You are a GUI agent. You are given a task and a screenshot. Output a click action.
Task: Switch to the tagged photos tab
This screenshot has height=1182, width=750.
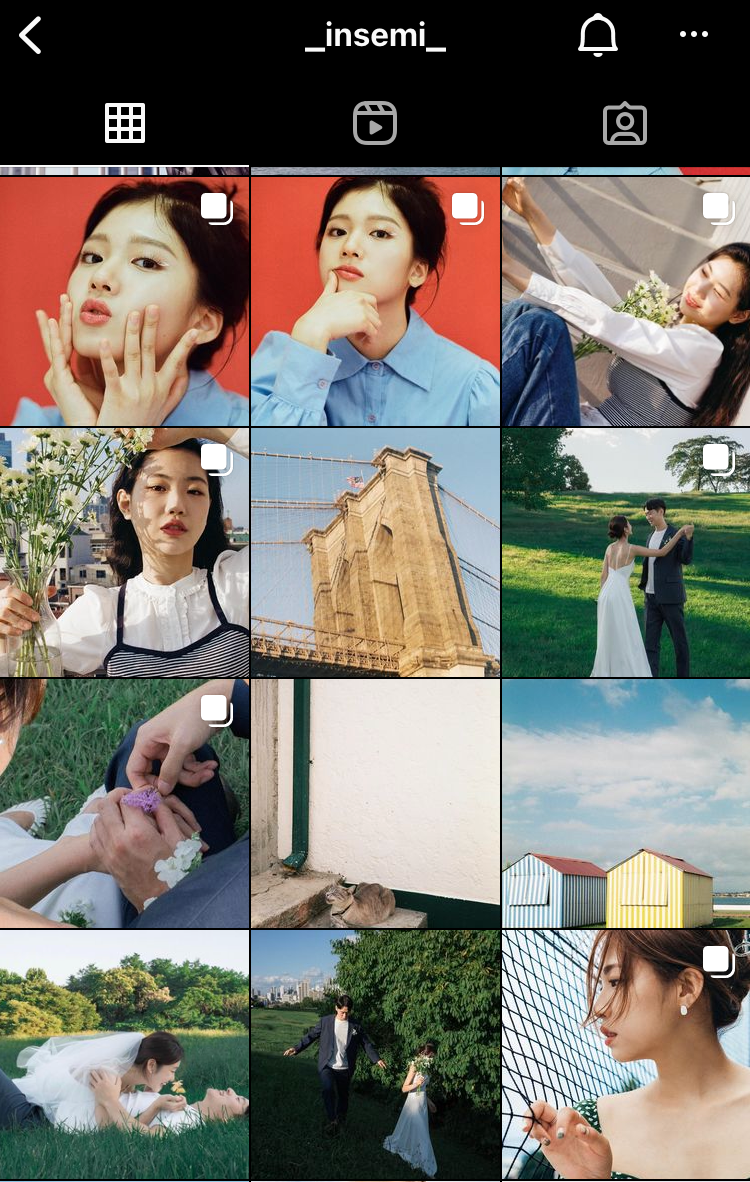click(625, 124)
